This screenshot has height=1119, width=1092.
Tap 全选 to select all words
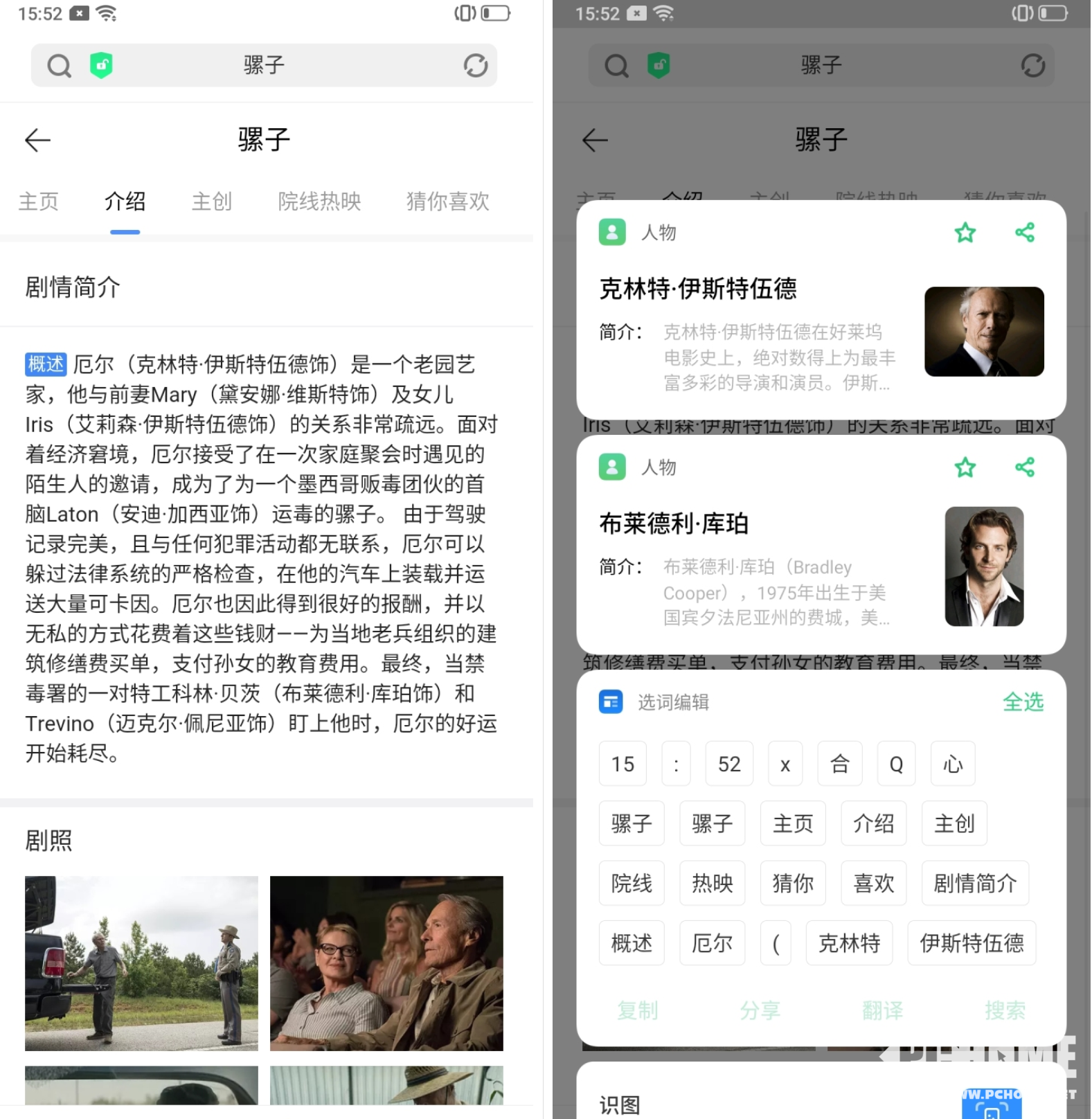1022,702
